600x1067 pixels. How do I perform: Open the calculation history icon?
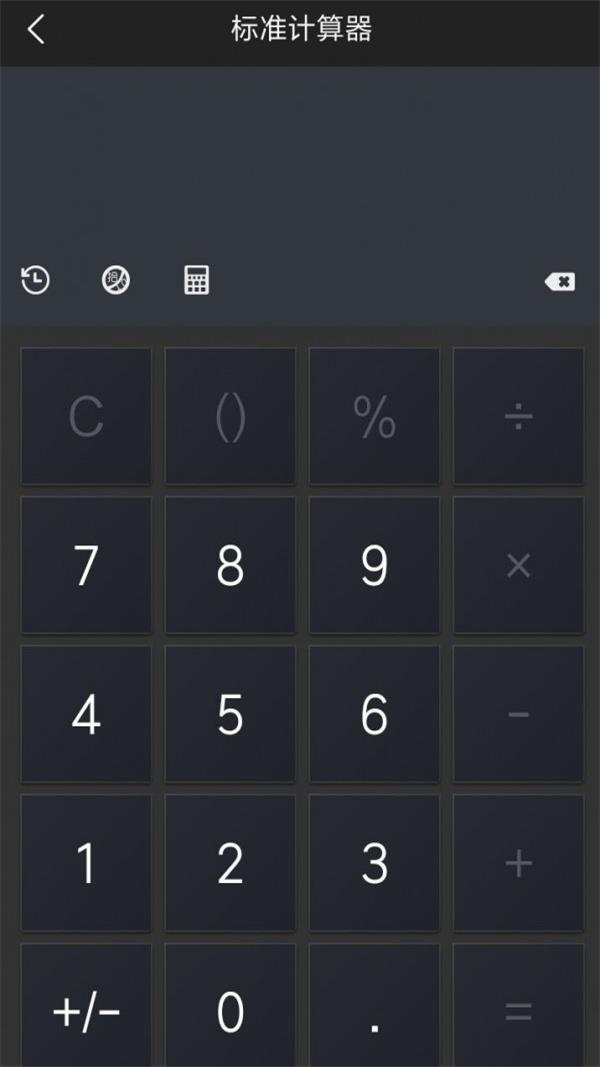[36, 281]
